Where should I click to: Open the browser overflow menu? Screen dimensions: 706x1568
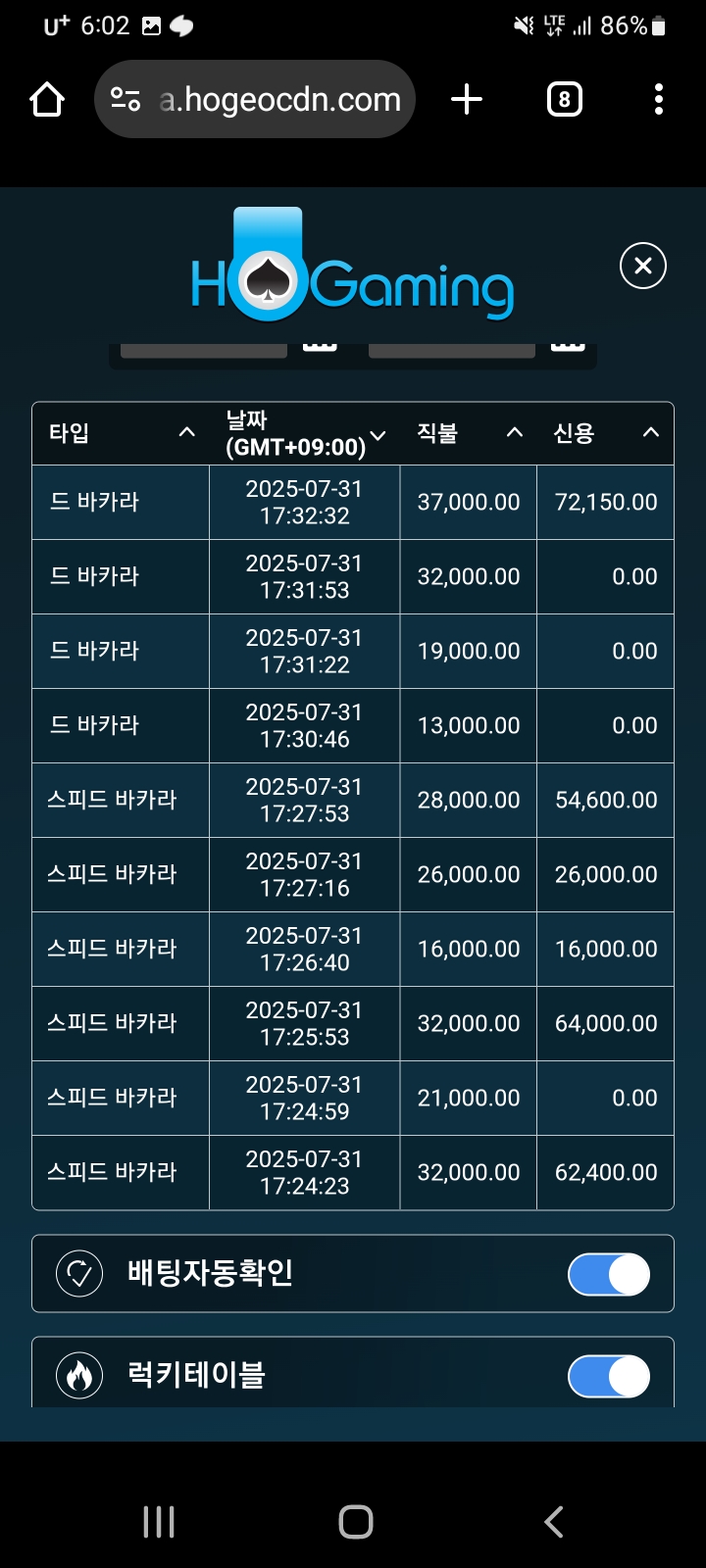pyautogui.click(x=658, y=99)
